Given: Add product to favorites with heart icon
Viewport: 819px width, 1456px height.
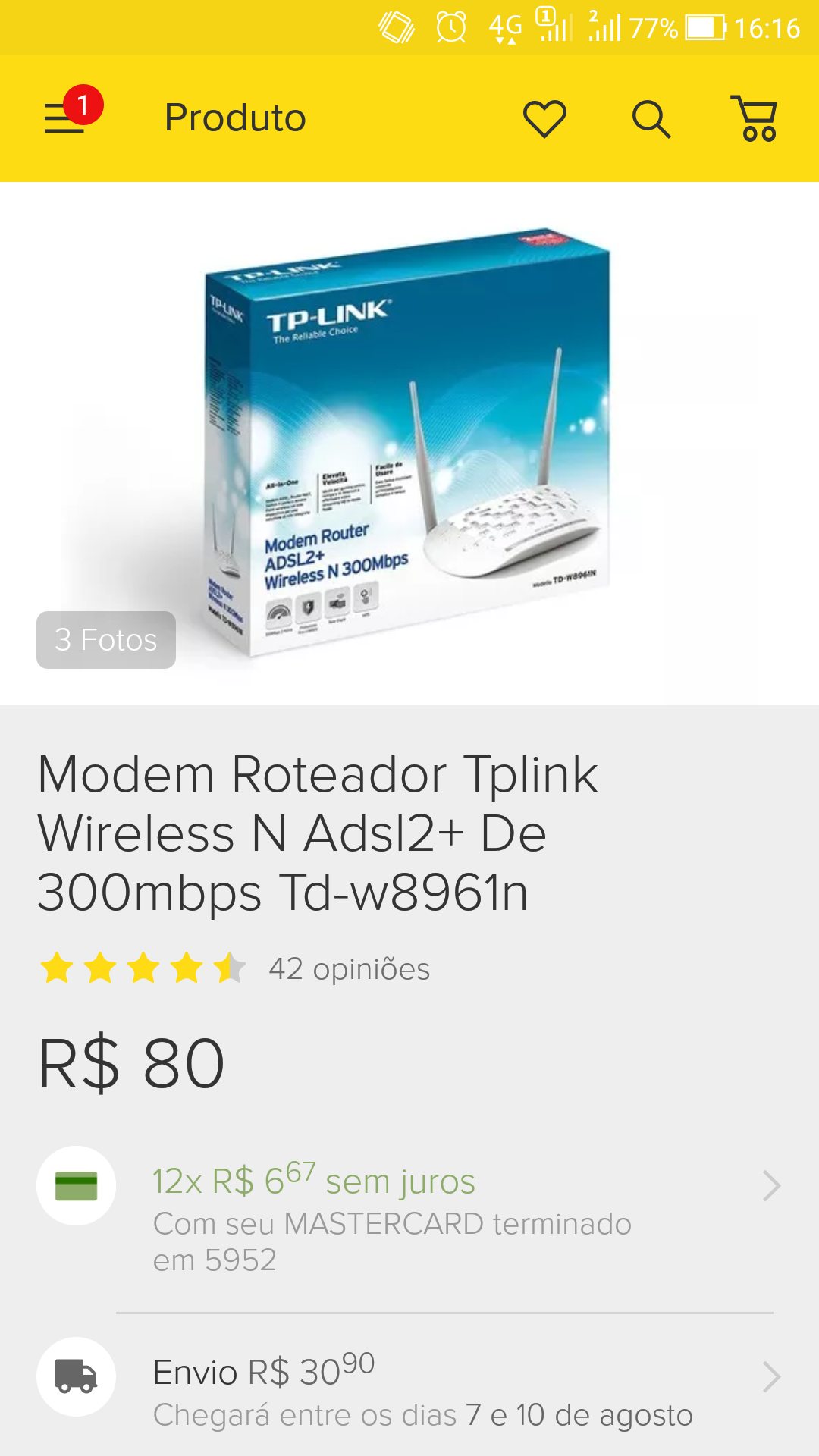Looking at the screenshot, I should coord(544,119).
